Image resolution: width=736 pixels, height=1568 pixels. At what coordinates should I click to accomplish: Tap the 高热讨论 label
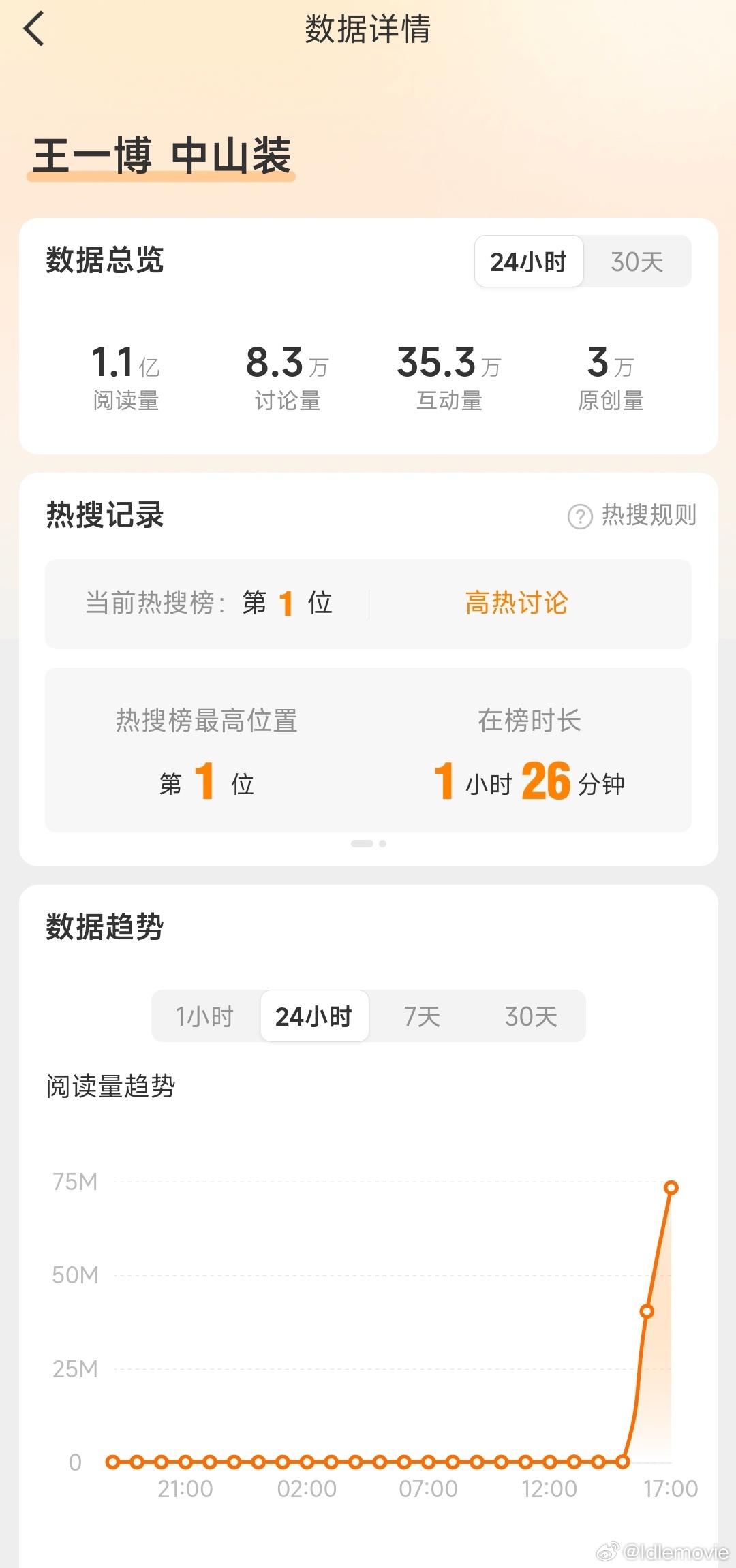pyautogui.click(x=516, y=603)
